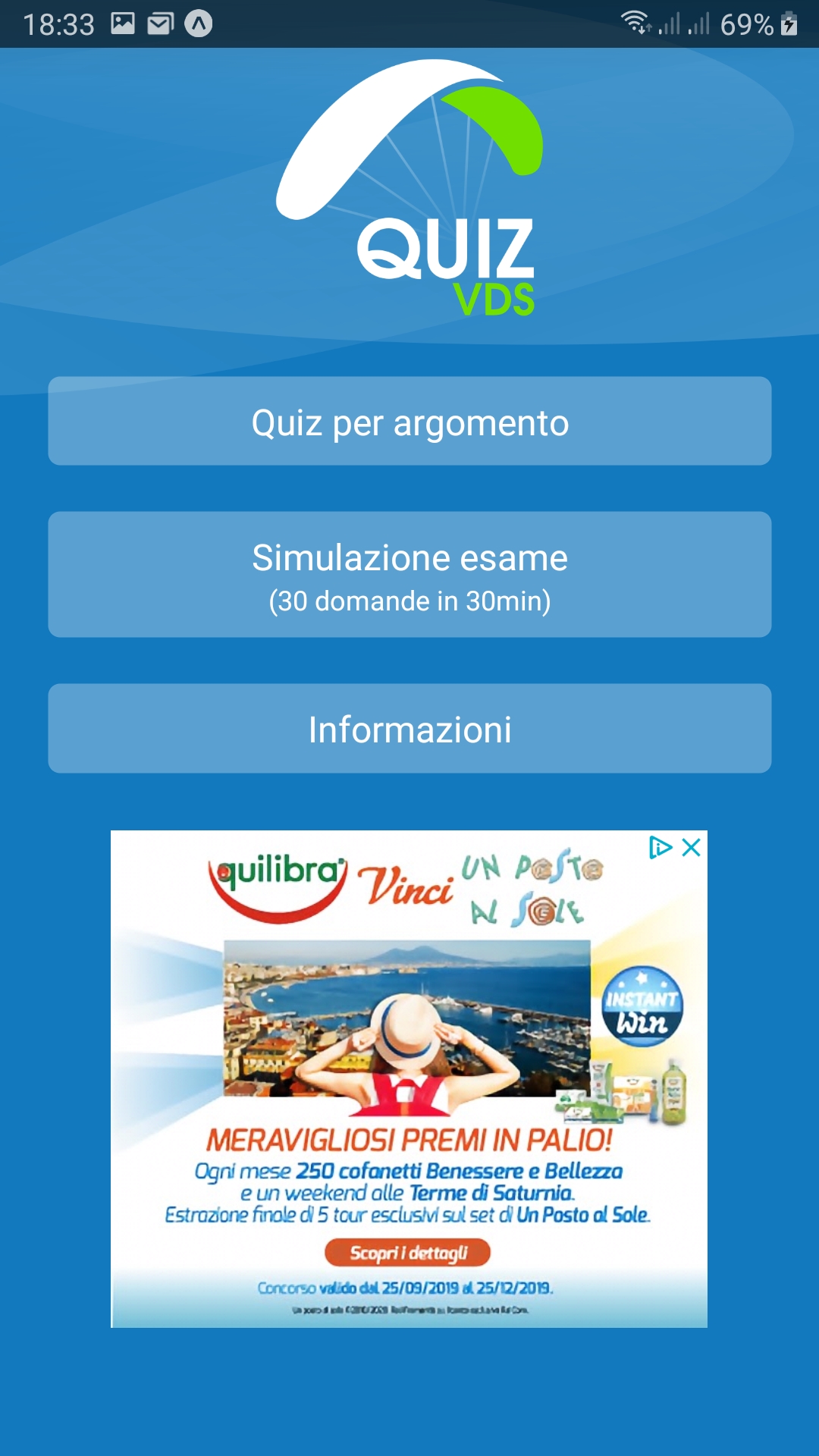Tap Scopri i dettagli in the ad
This screenshot has width=819, height=1456.
408,1253
